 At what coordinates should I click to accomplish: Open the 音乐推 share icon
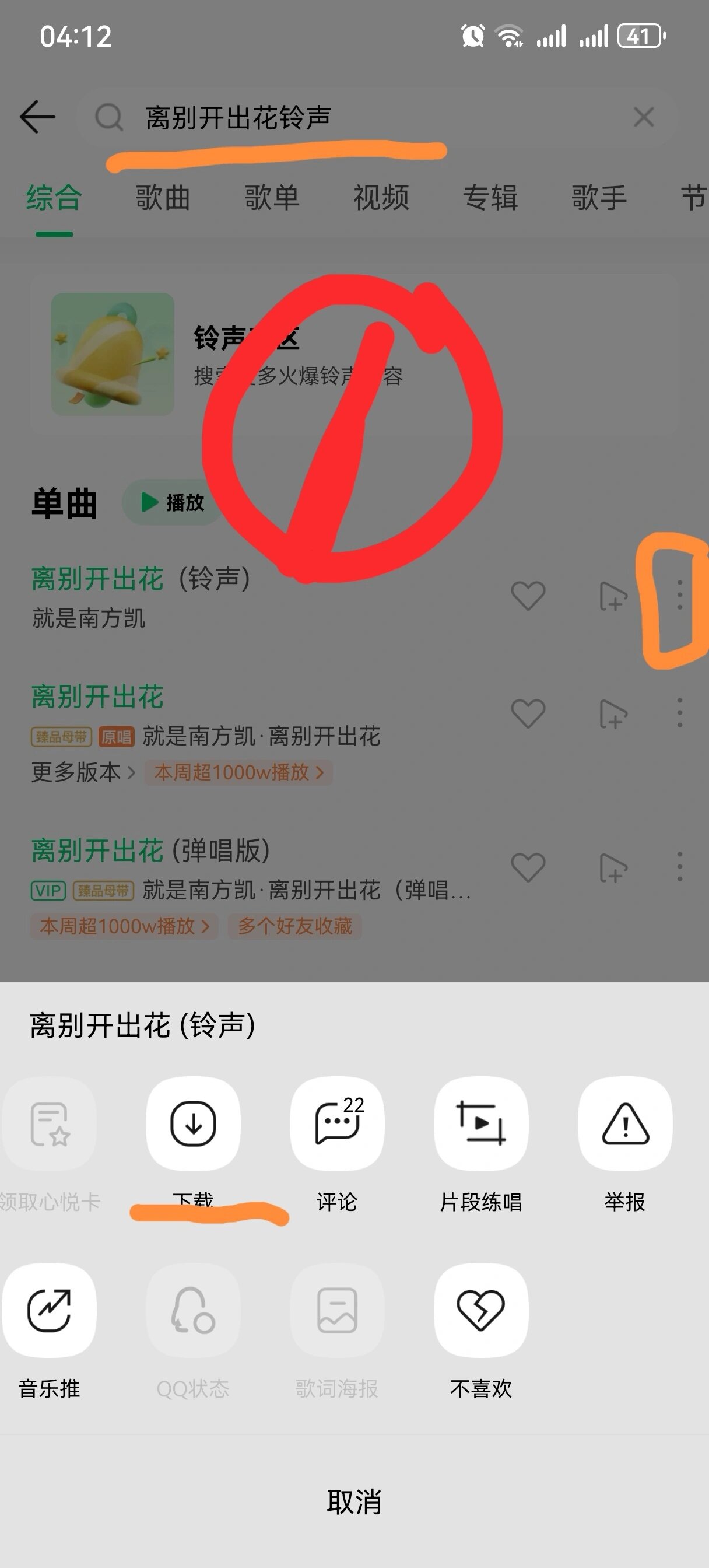(x=50, y=1312)
